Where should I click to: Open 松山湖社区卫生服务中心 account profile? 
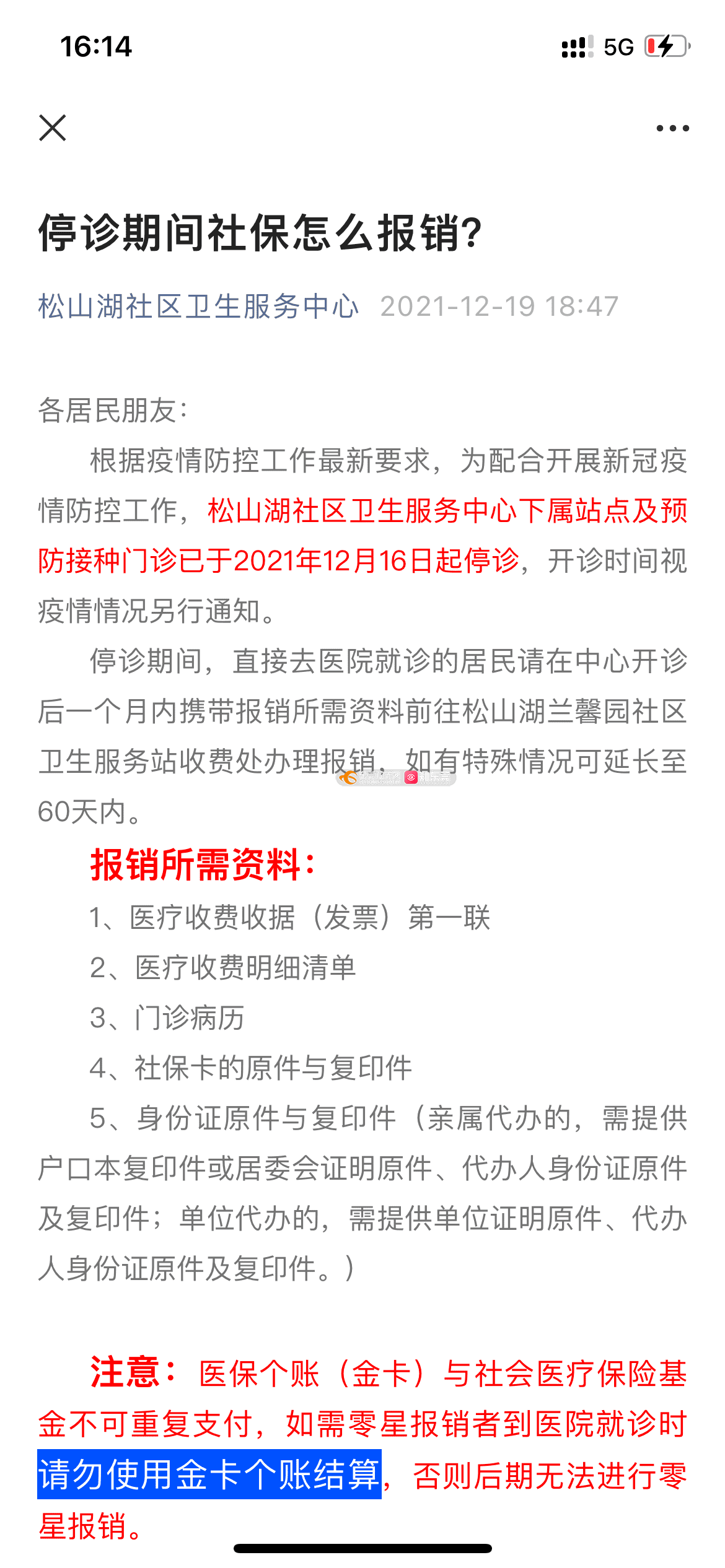click(x=198, y=307)
